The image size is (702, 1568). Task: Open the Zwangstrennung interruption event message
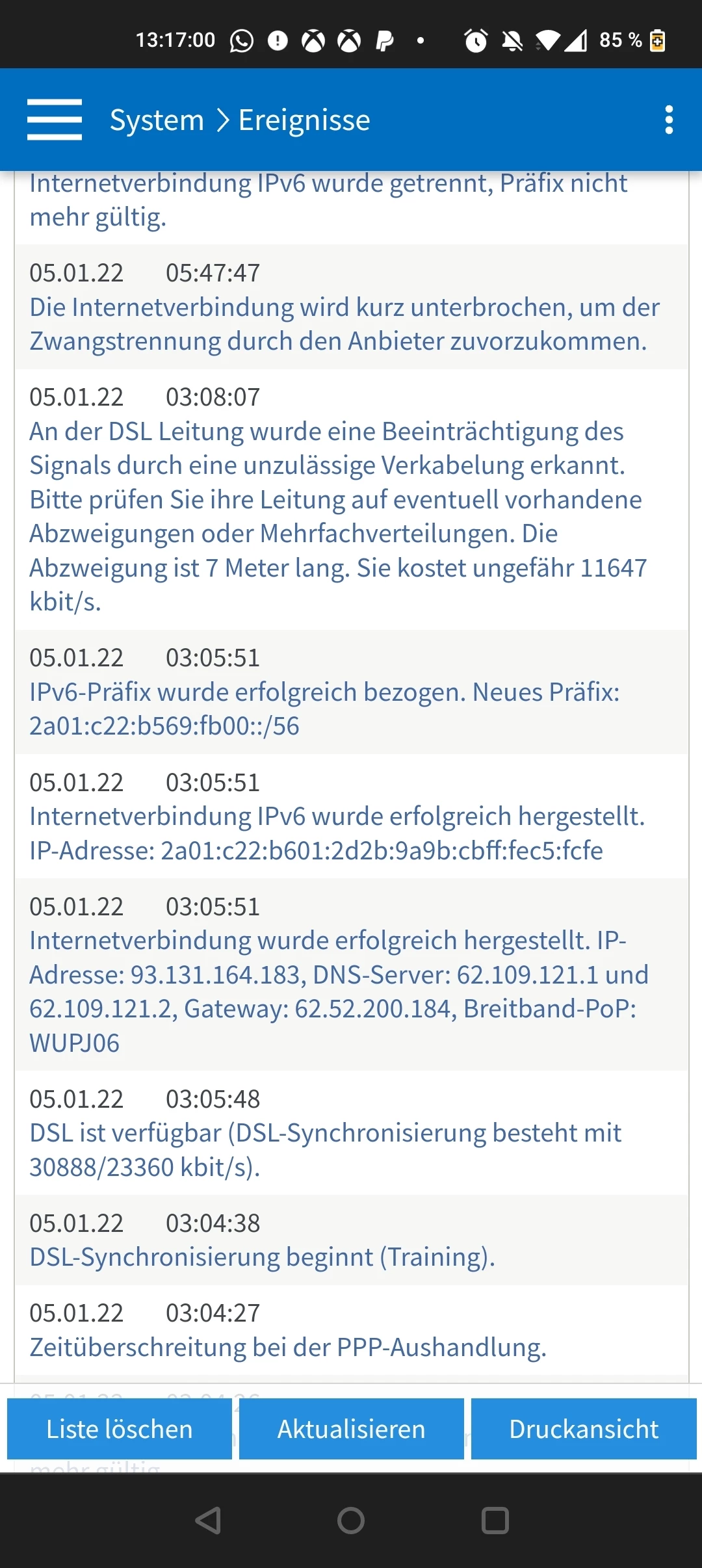(x=344, y=324)
